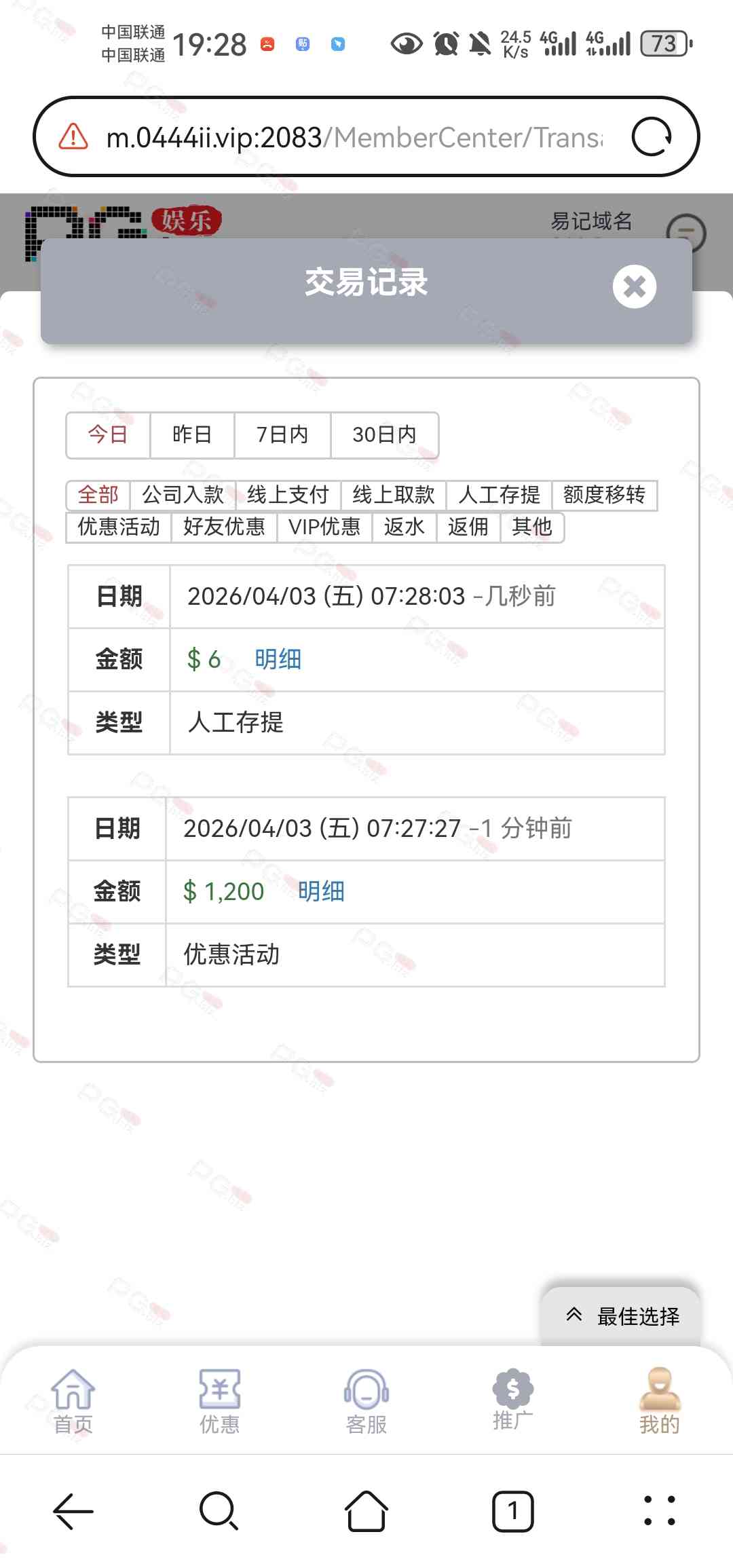
Task: Filter by 额度移转
Action: 604,495
